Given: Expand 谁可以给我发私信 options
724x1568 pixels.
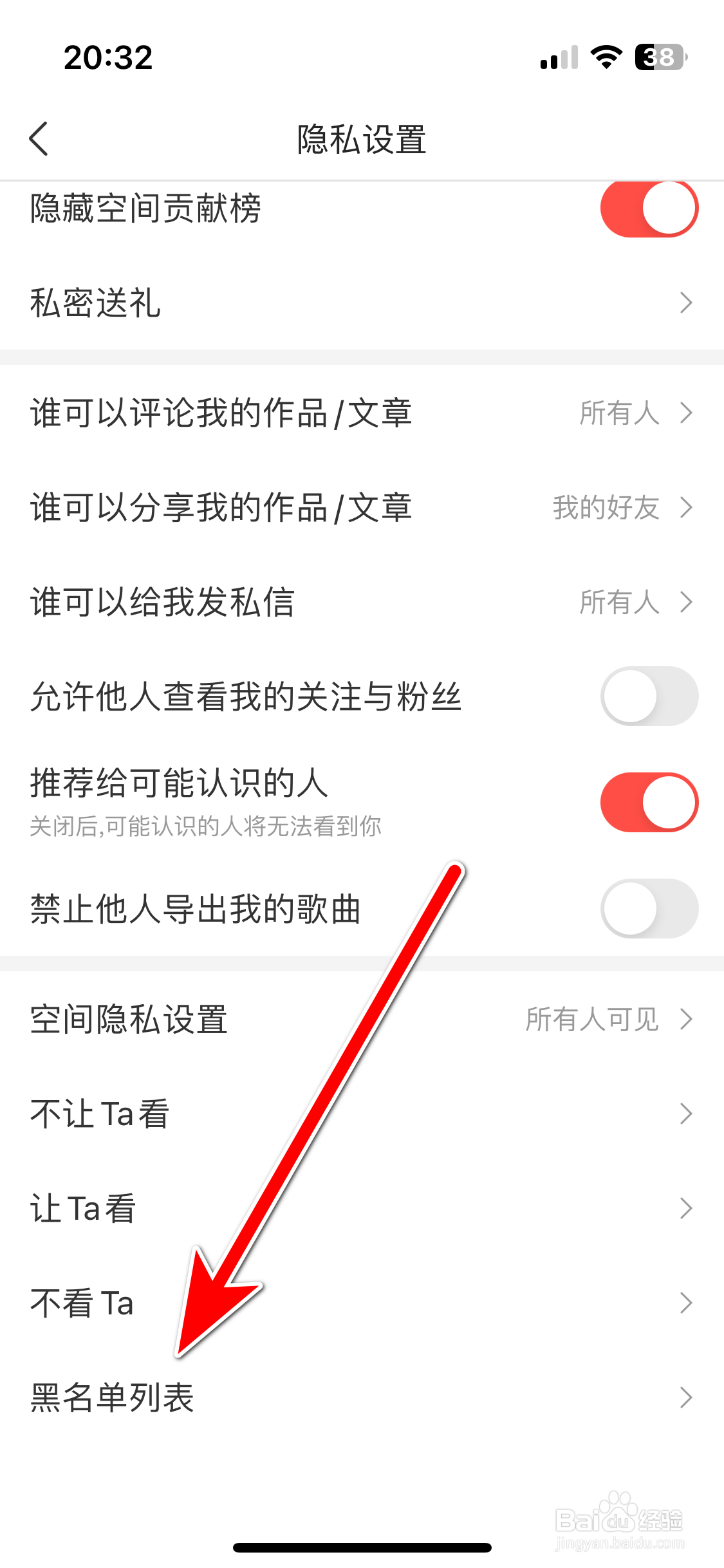Looking at the screenshot, I should pyautogui.click(x=362, y=602).
